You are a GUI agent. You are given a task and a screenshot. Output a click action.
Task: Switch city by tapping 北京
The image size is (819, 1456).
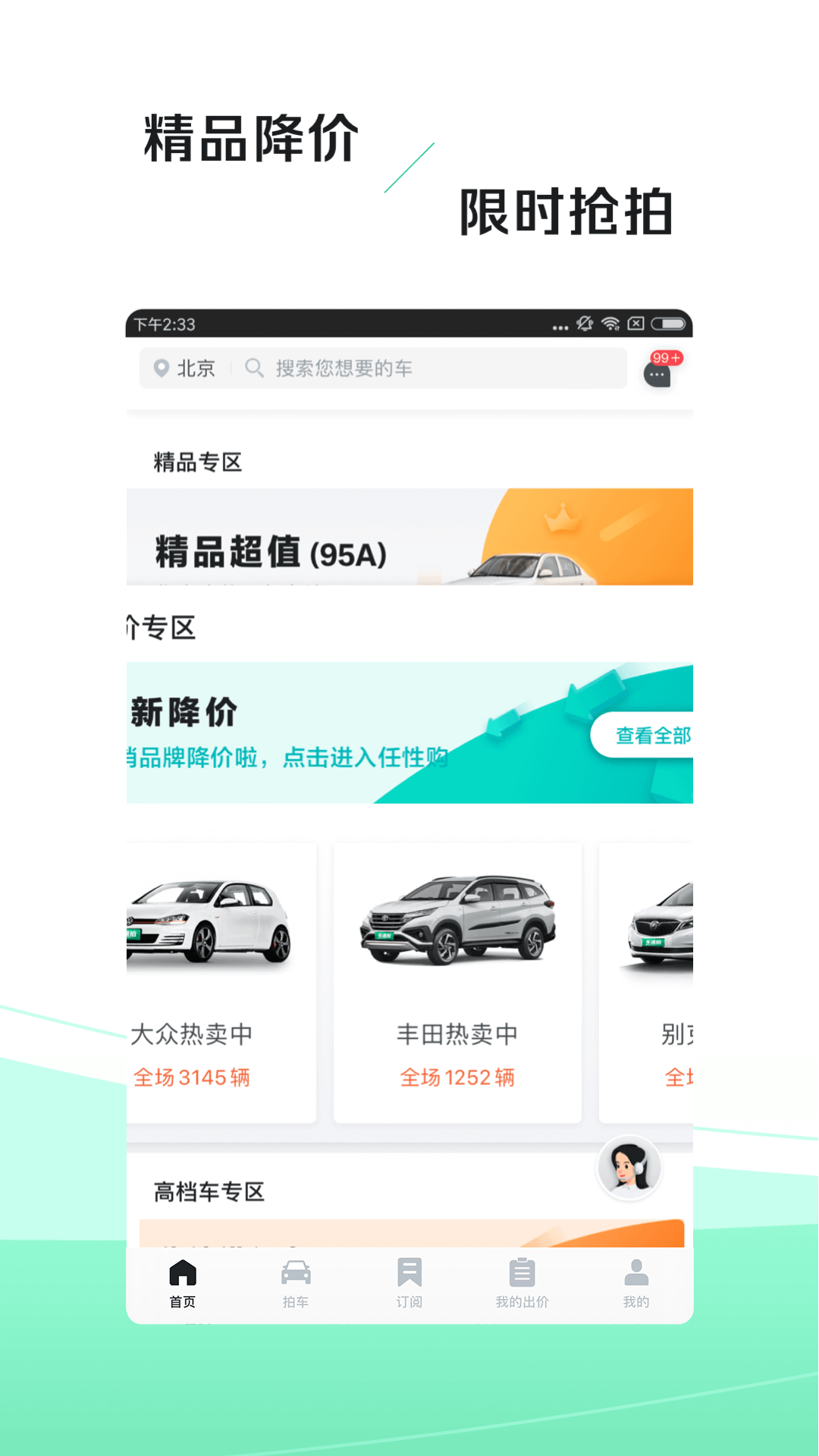click(x=196, y=369)
